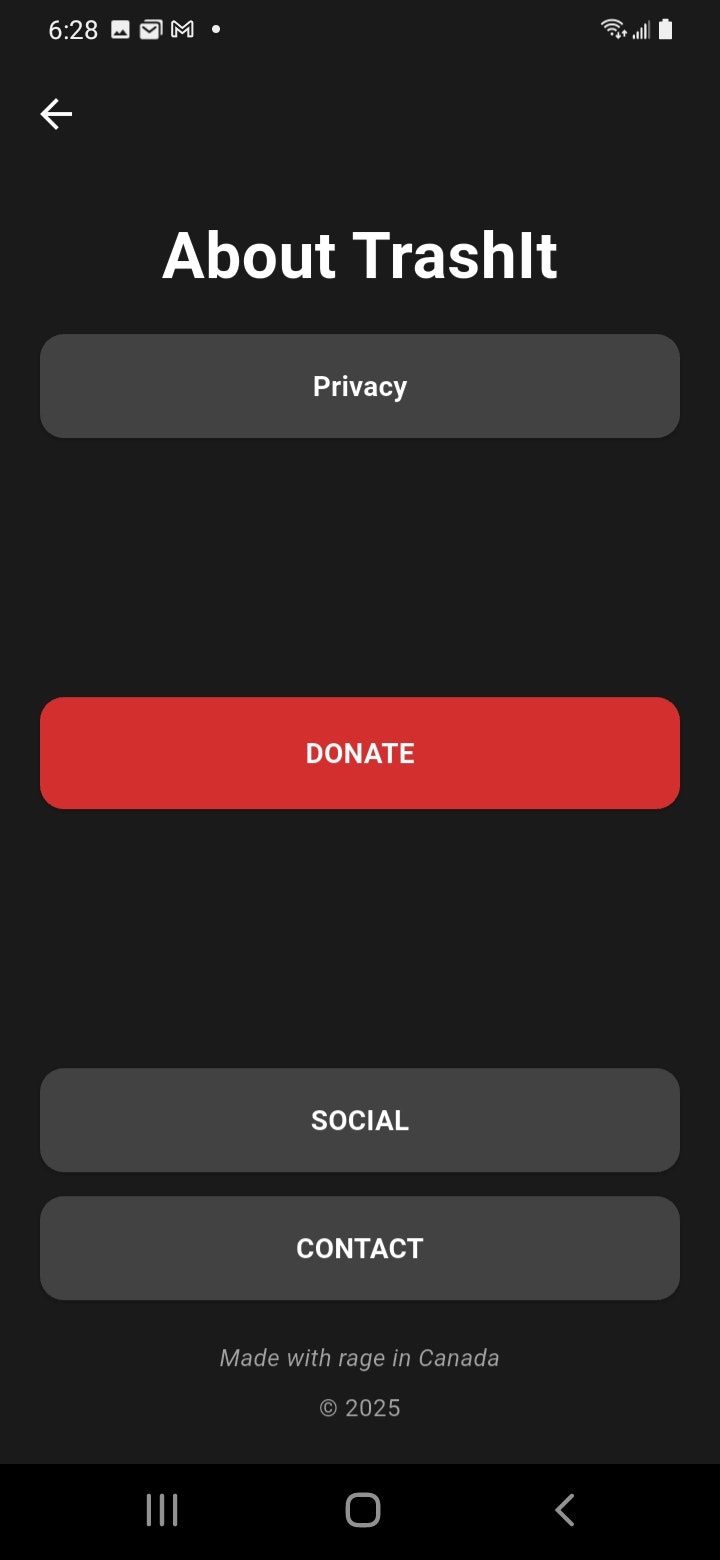Open the CONTACT option
Image resolution: width=720 pixels, height=1560 pixels.
[x=360, y=1248]
